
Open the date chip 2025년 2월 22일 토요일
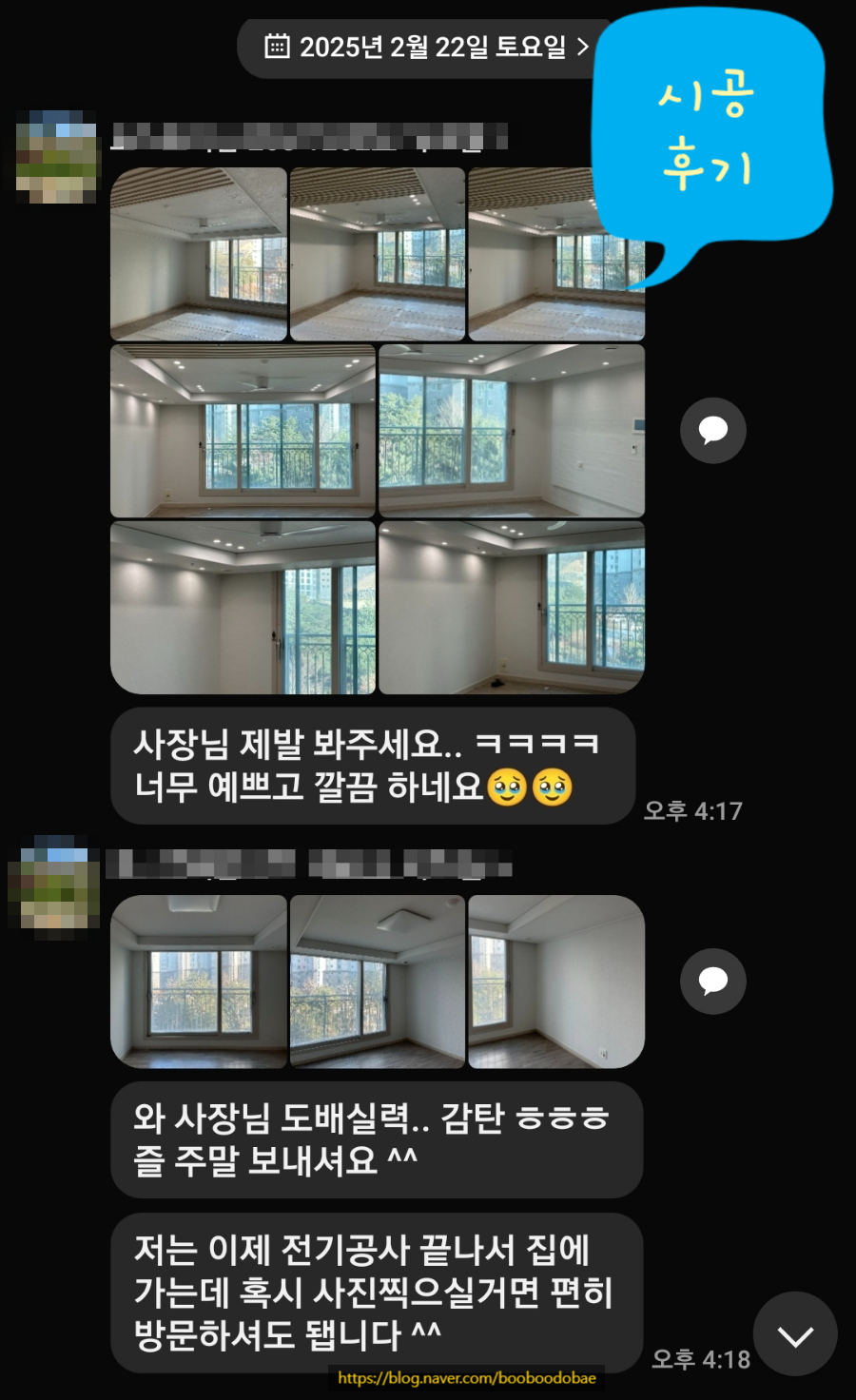tap(426, 47)
